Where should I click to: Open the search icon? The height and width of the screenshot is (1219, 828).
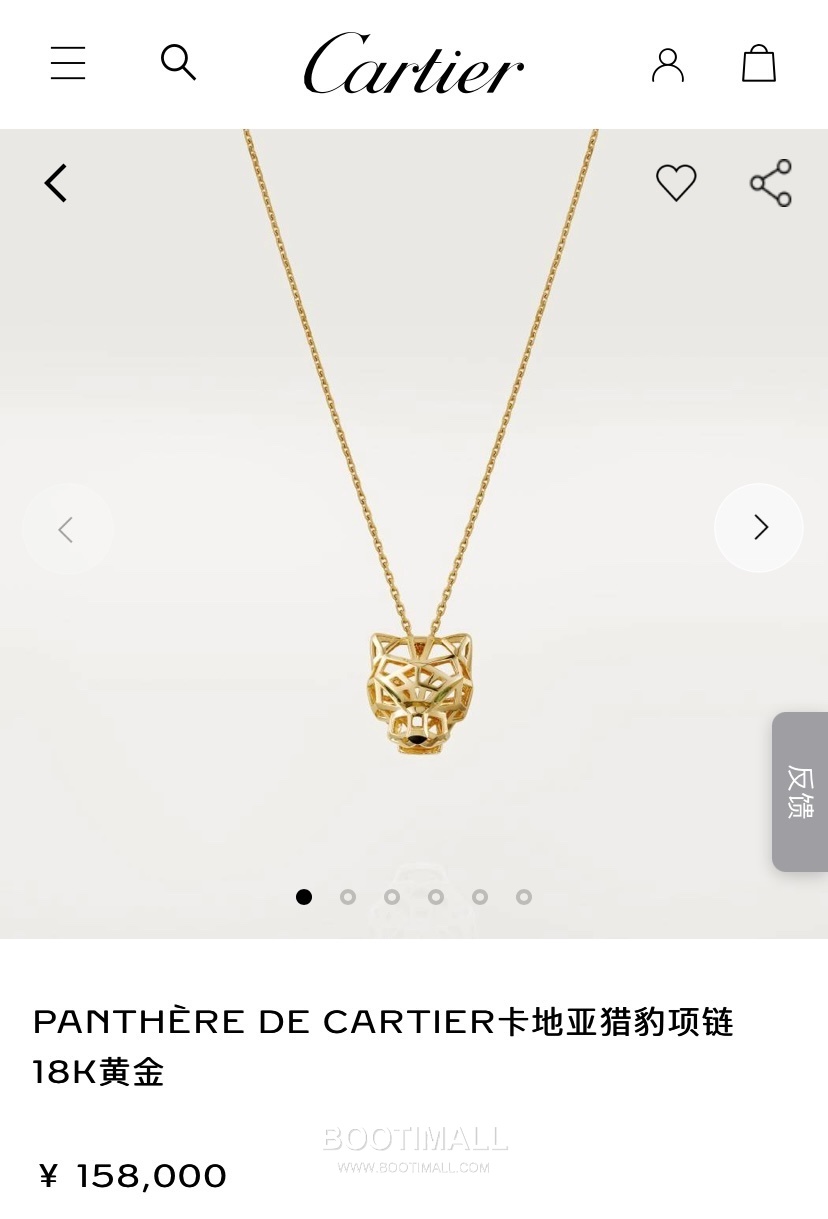click(178, 63)
